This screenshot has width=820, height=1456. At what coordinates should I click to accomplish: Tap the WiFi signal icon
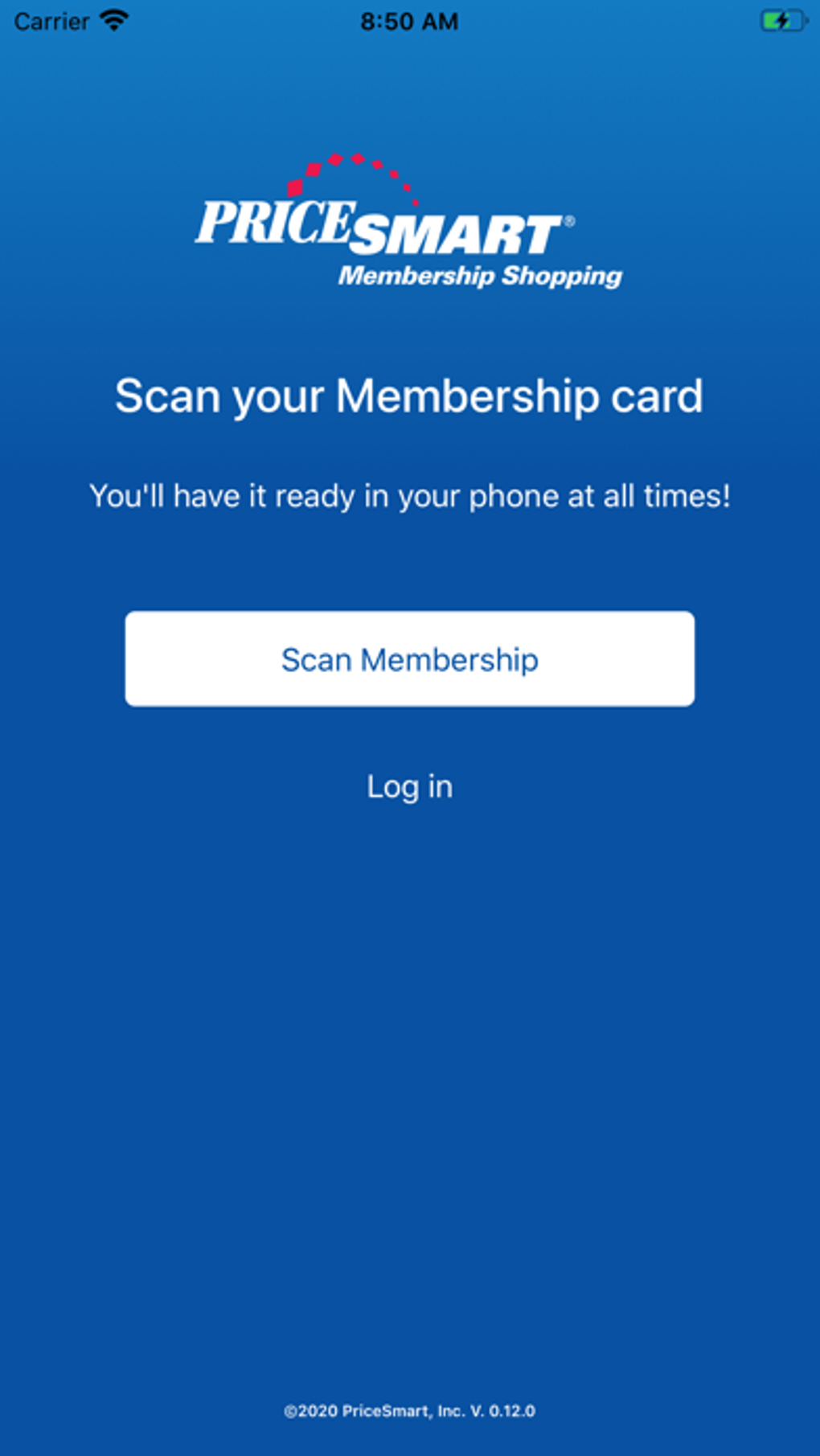pyautogui.click(x=113, y=21)
